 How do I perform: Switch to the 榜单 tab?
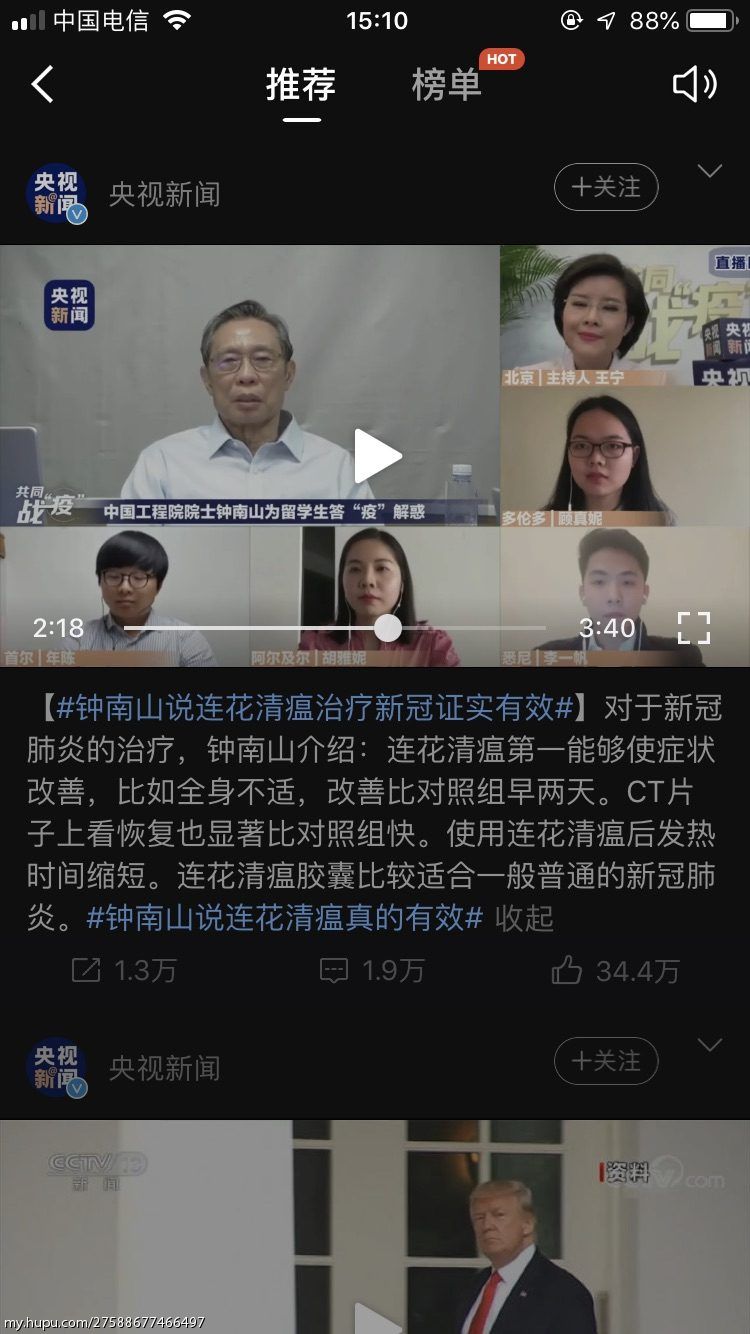click(447, 85)
